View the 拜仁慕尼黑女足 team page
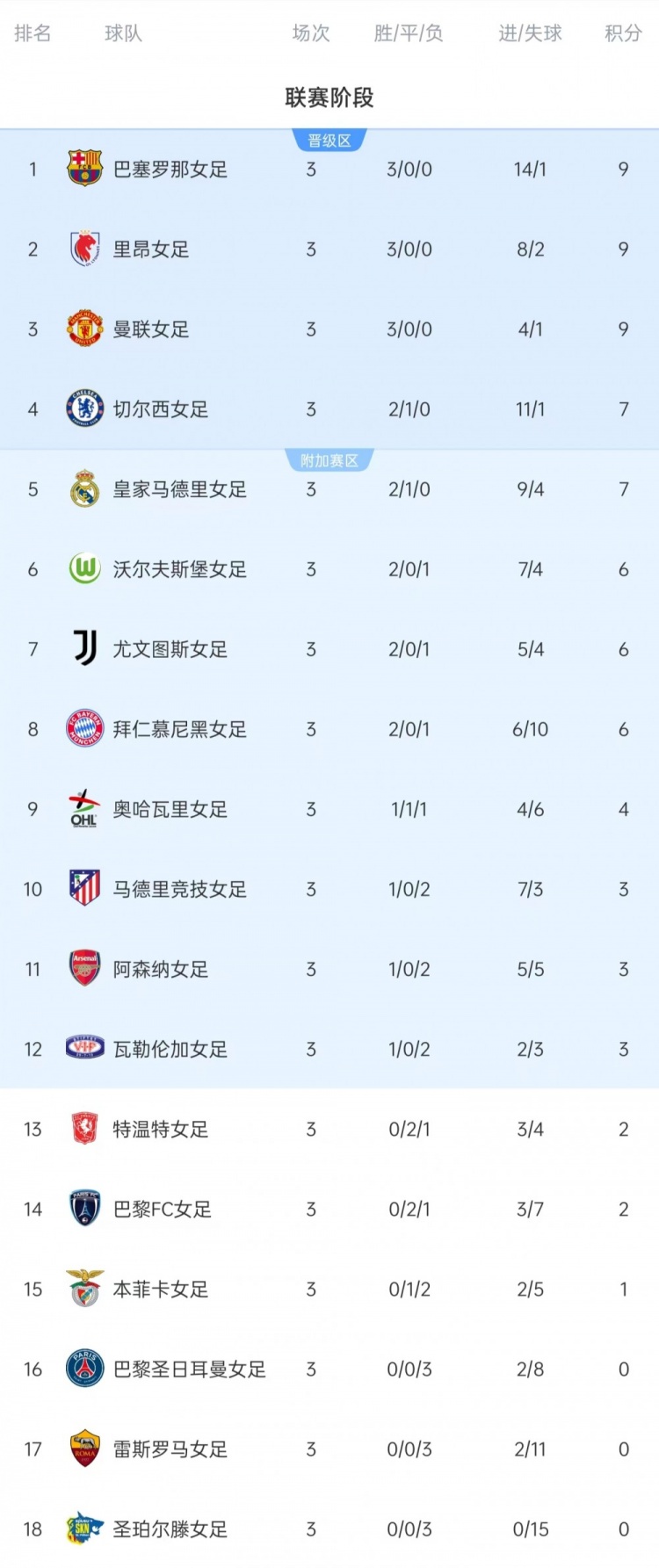The width and height of the screenshot is (659, 1568). point(180,729)
